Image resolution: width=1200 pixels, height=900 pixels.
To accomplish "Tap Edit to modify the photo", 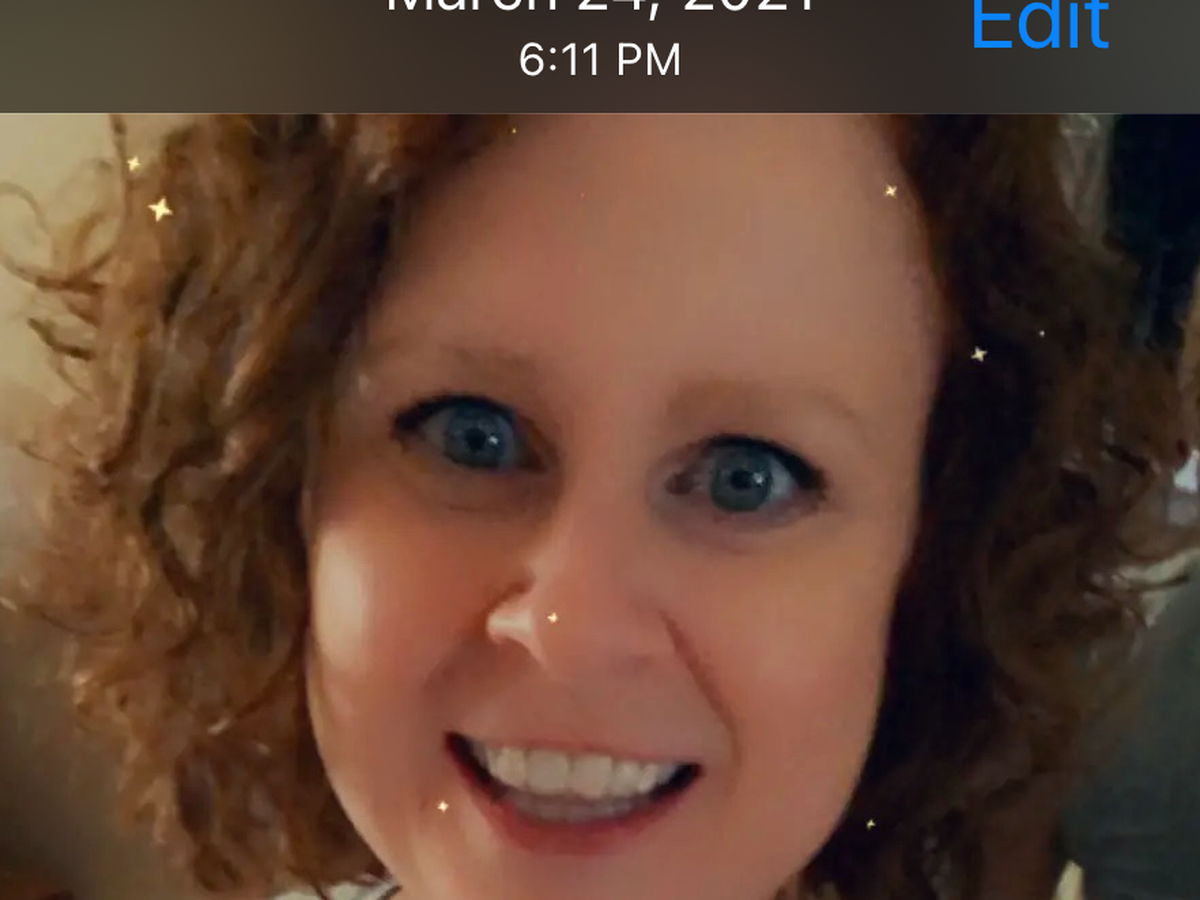I will tap(1040, 25).
